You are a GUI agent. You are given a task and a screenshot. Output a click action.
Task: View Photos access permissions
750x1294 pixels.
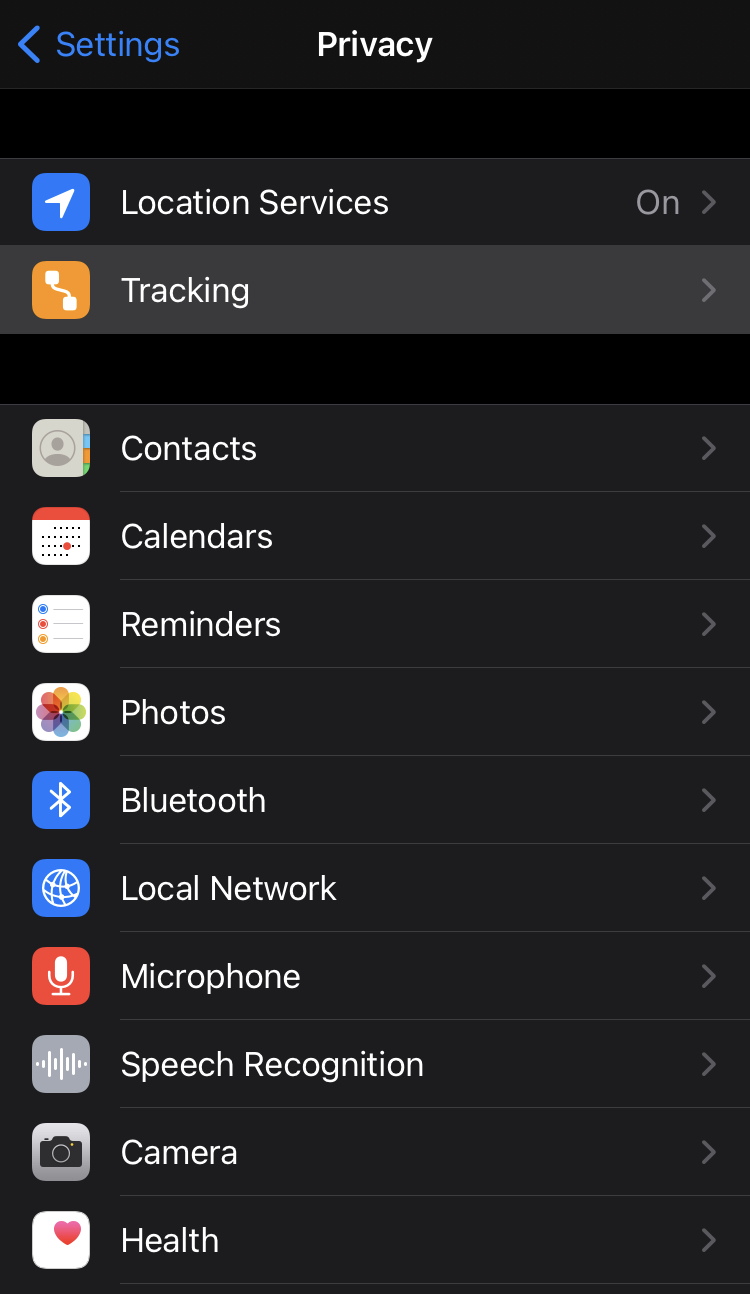375,712
